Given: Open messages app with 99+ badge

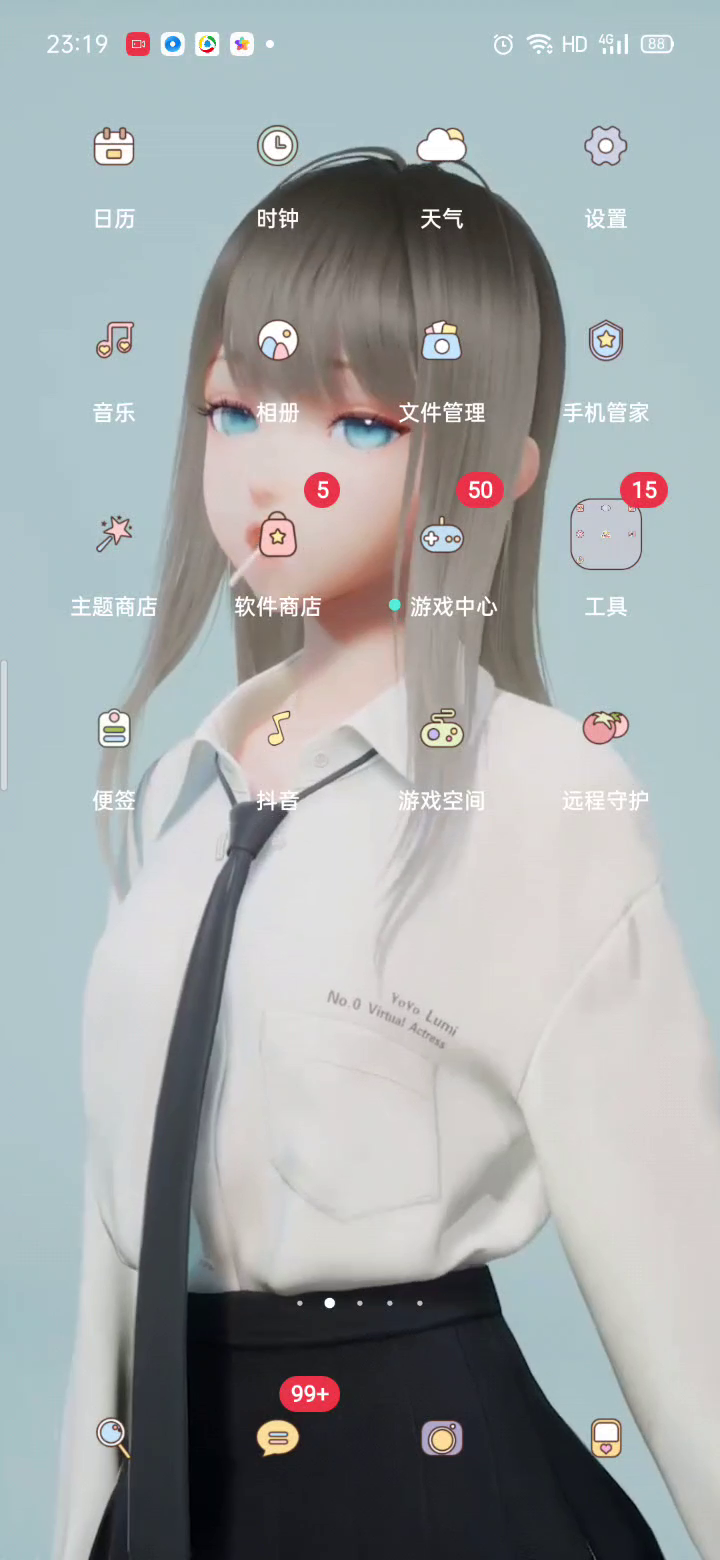Looking at the screenshot, I should coord(277,1438).
